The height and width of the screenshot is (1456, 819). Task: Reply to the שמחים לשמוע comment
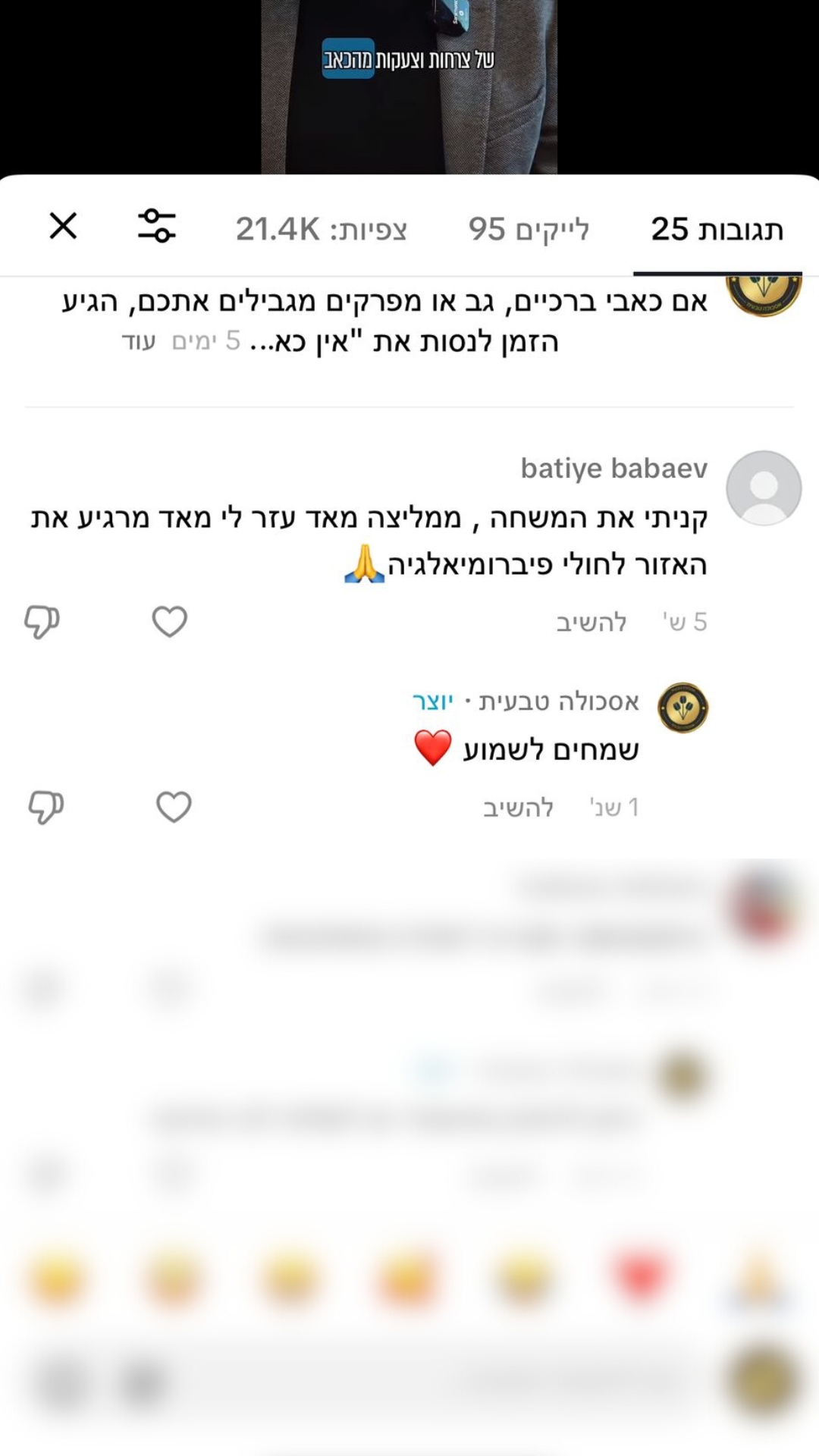click(x=518, y=808)
